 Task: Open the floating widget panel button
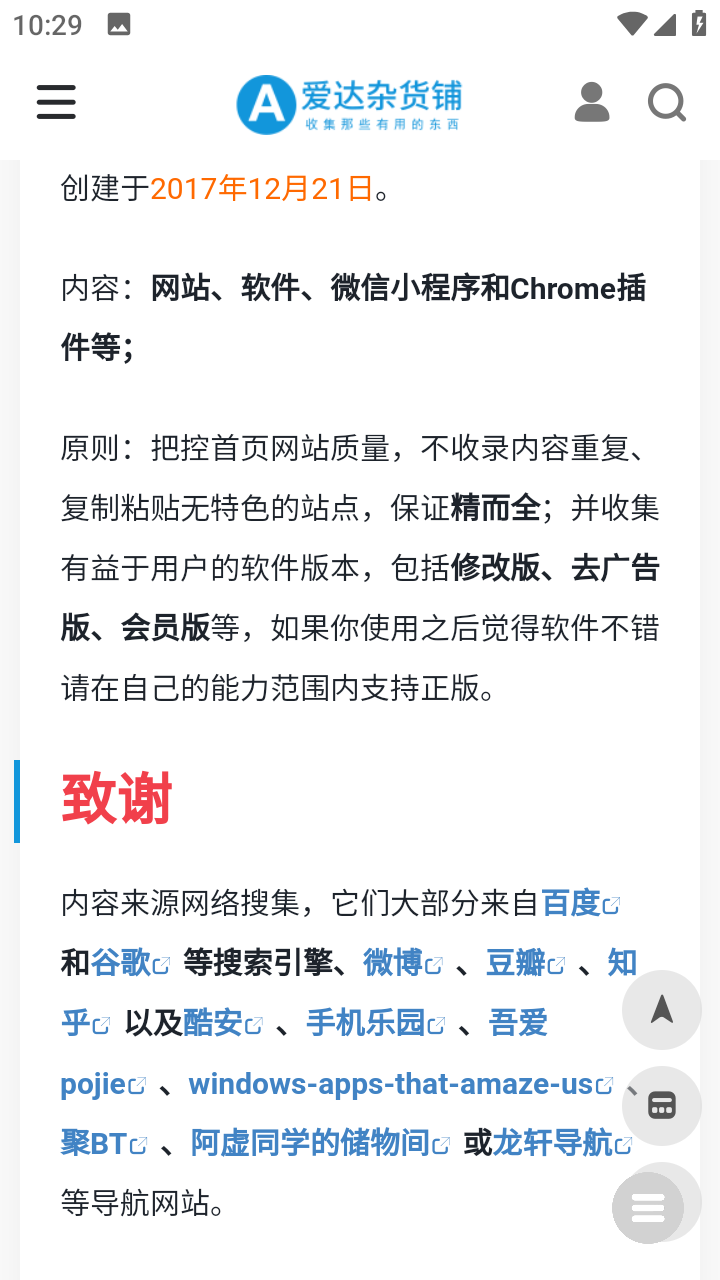[661, 1106]
